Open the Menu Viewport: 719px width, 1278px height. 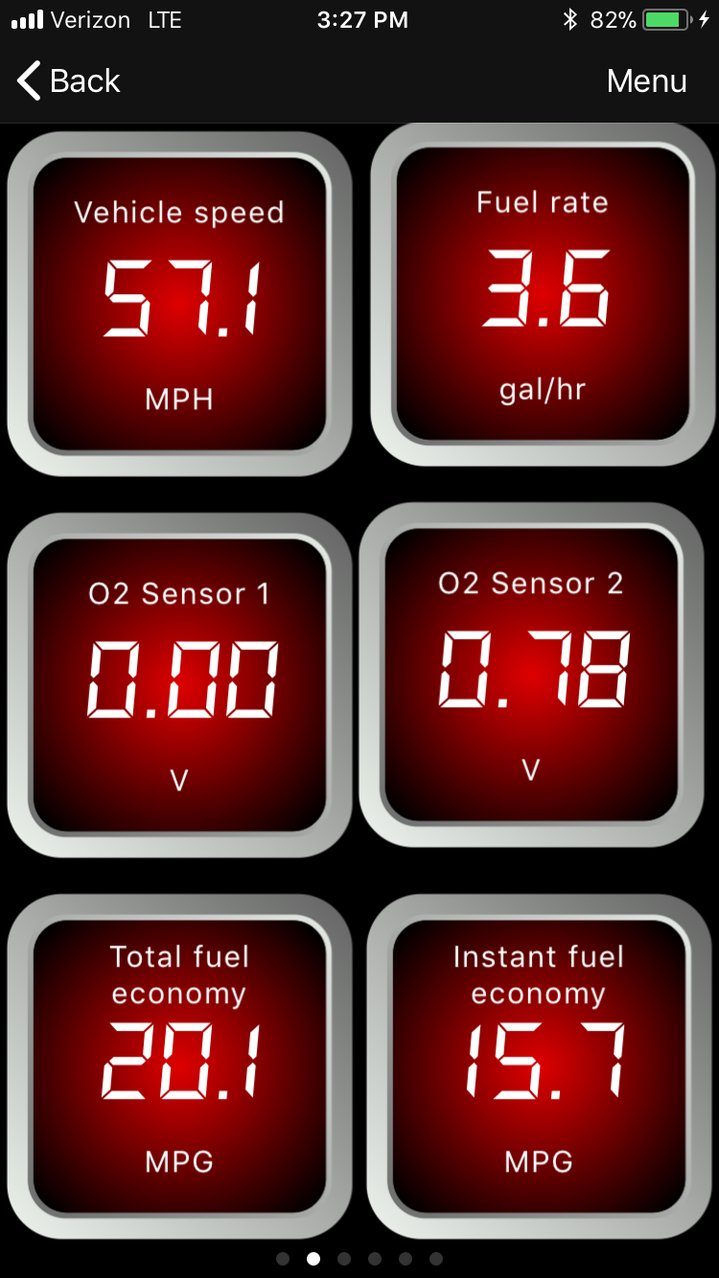pyautogui.click(x=646, y=81)
